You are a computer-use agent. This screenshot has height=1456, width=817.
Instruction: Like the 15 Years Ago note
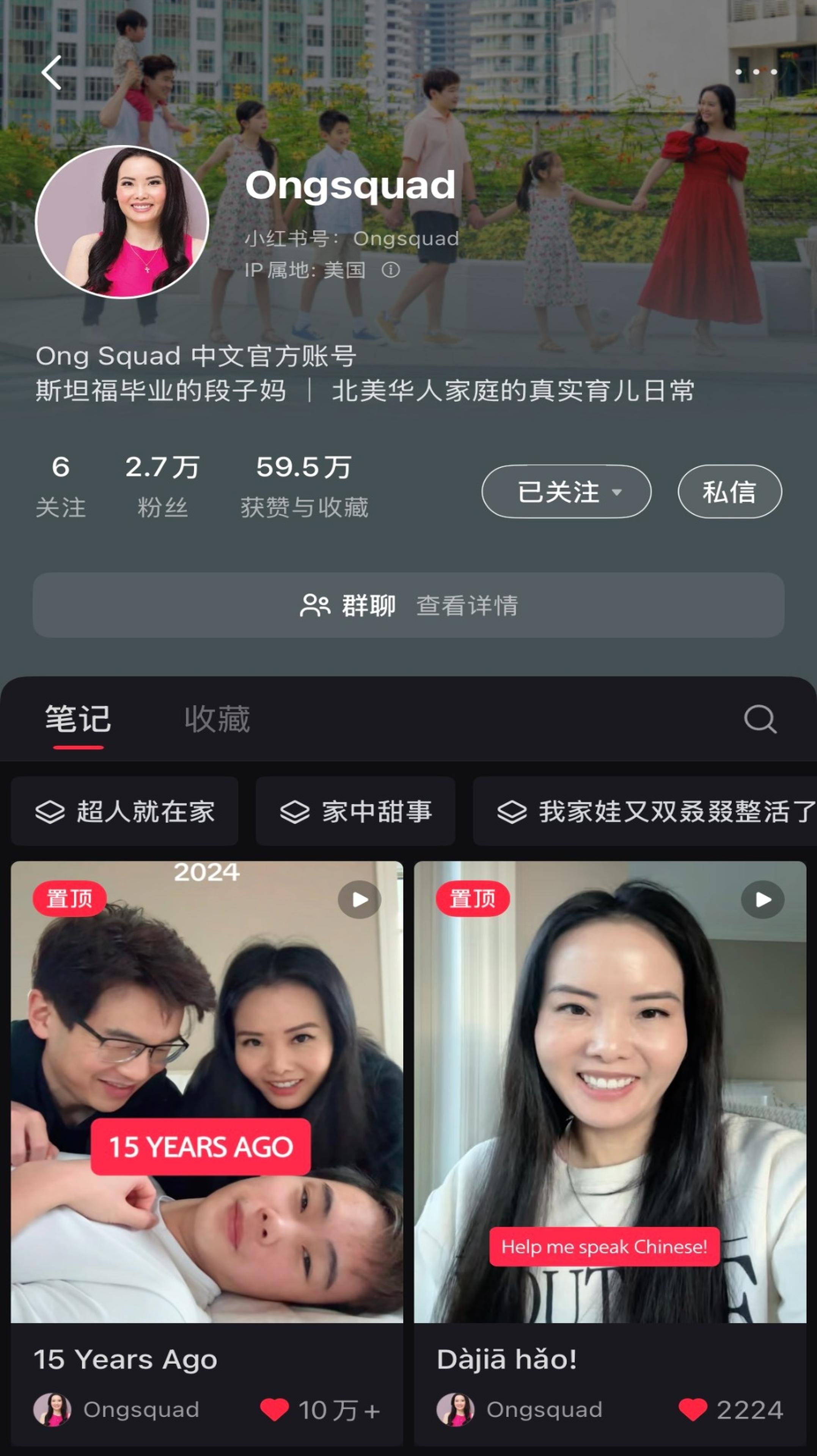click(x=275, y=1410)
